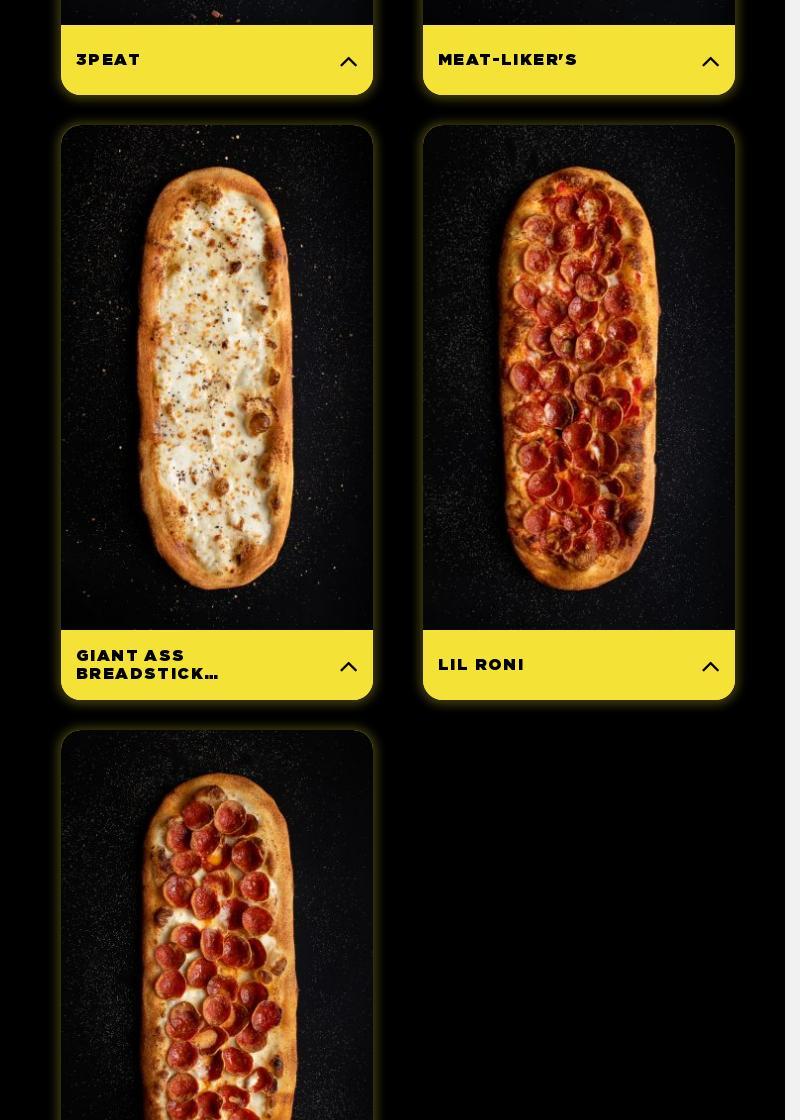Open the Giant Ass Breadstick pizza image
The height and width of the screenshot is (1120, 800).
(217, 378)
